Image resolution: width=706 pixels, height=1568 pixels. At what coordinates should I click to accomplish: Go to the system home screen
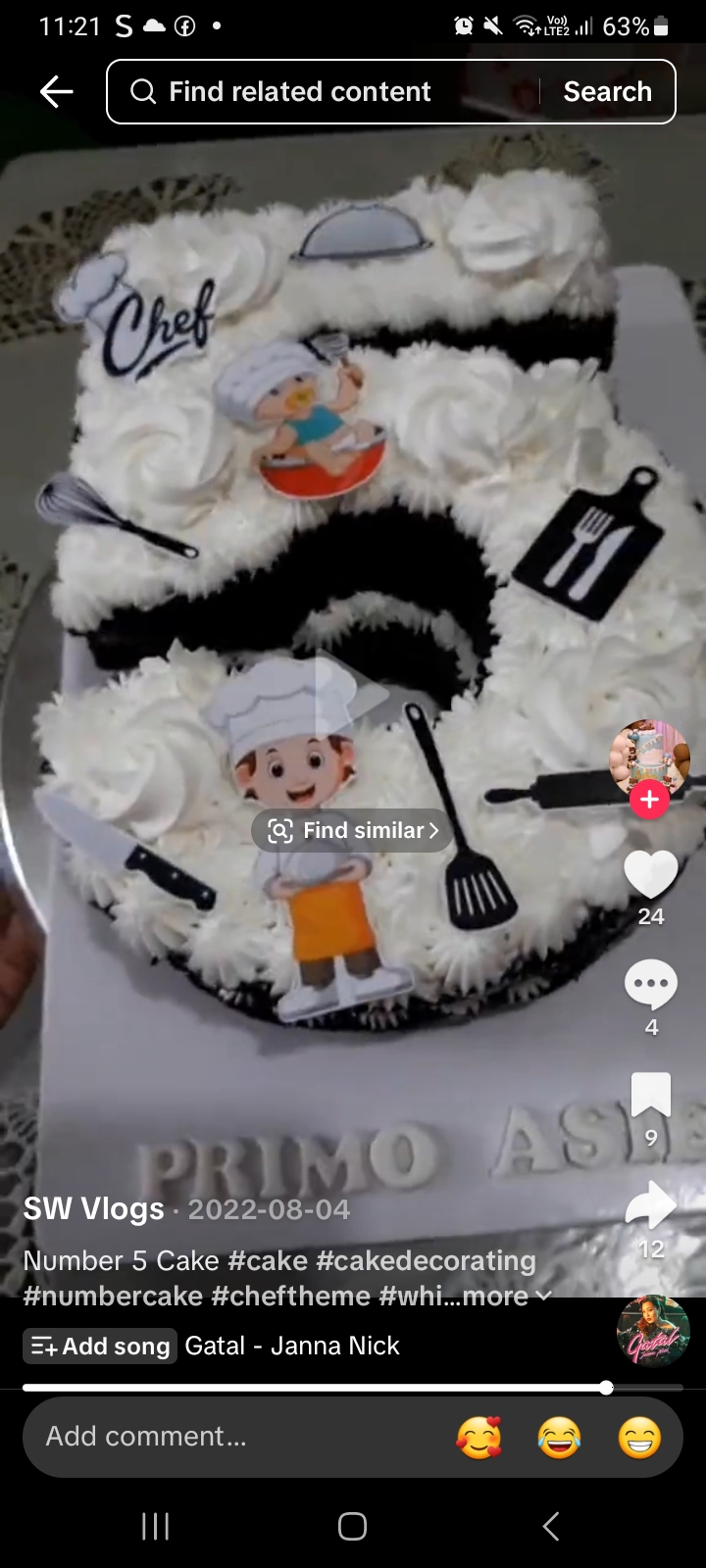pos(352,1526)
